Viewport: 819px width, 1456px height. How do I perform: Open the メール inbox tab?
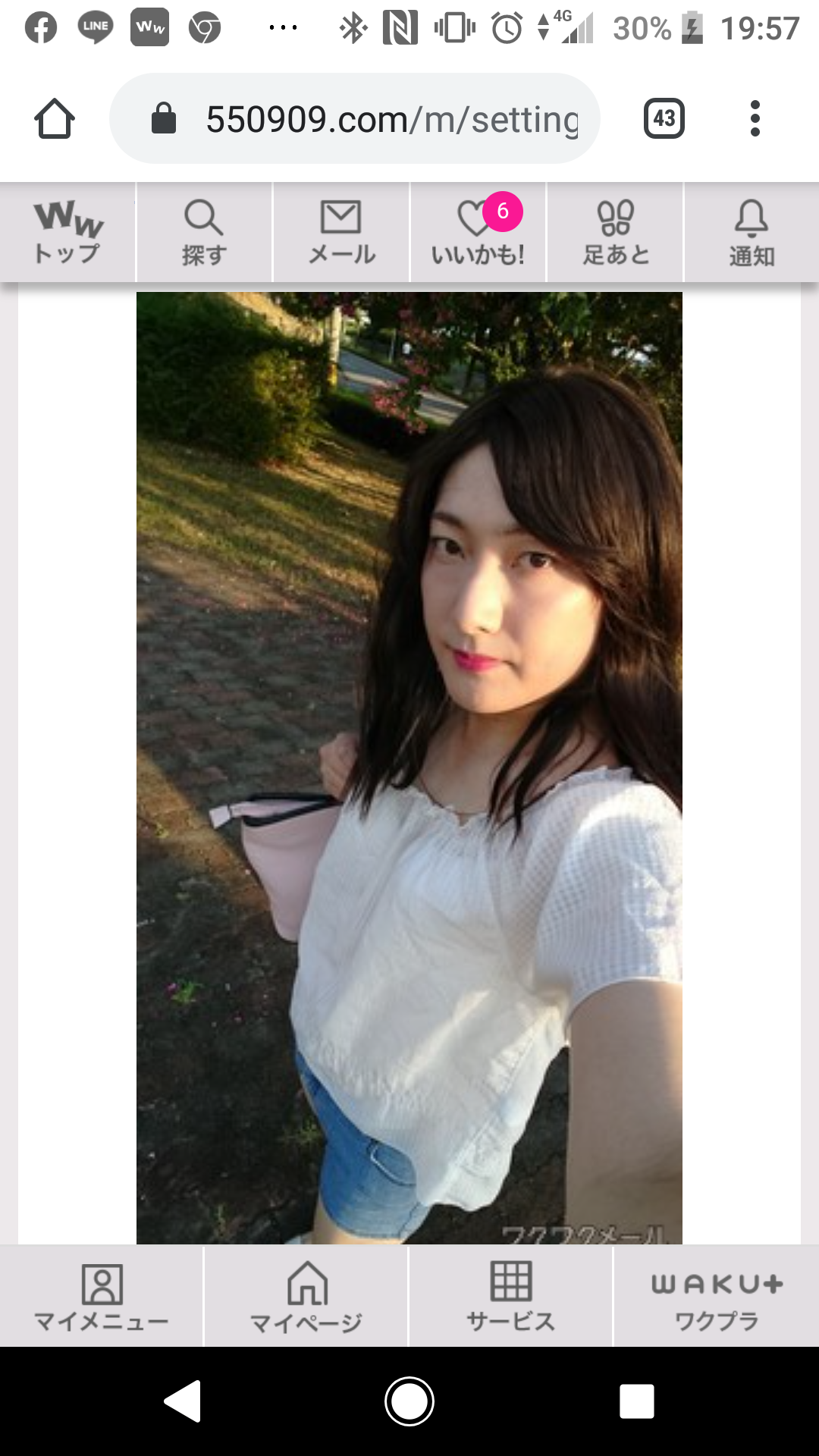click(341, 233)
